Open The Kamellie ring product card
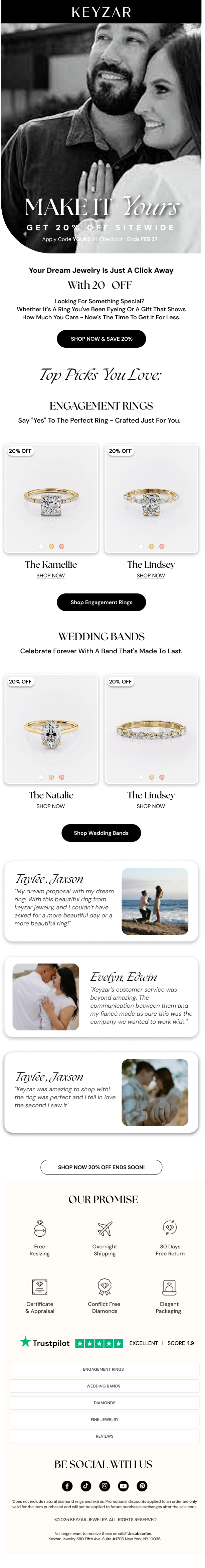 pyautogui.click(x=51, y=498)
